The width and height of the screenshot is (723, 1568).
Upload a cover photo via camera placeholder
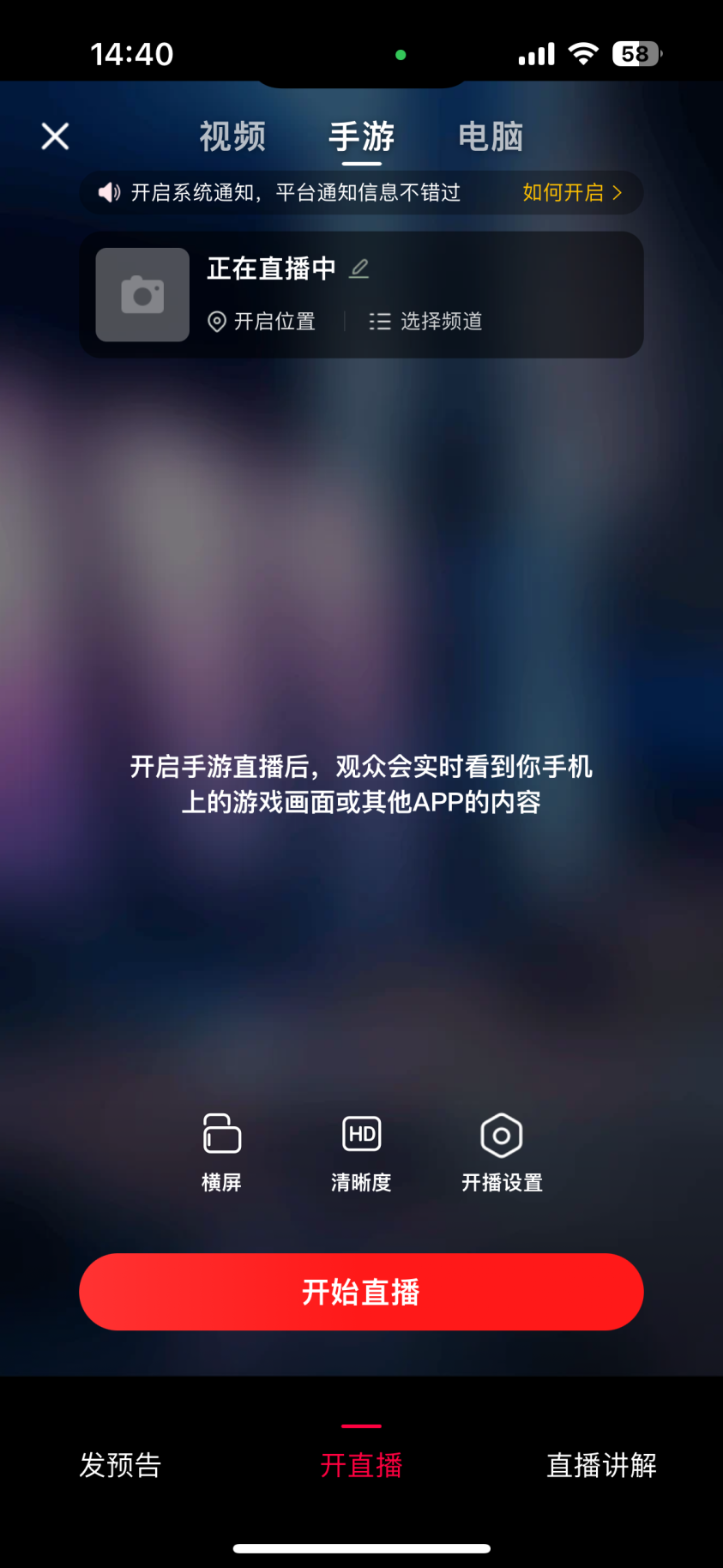(142, 294)
